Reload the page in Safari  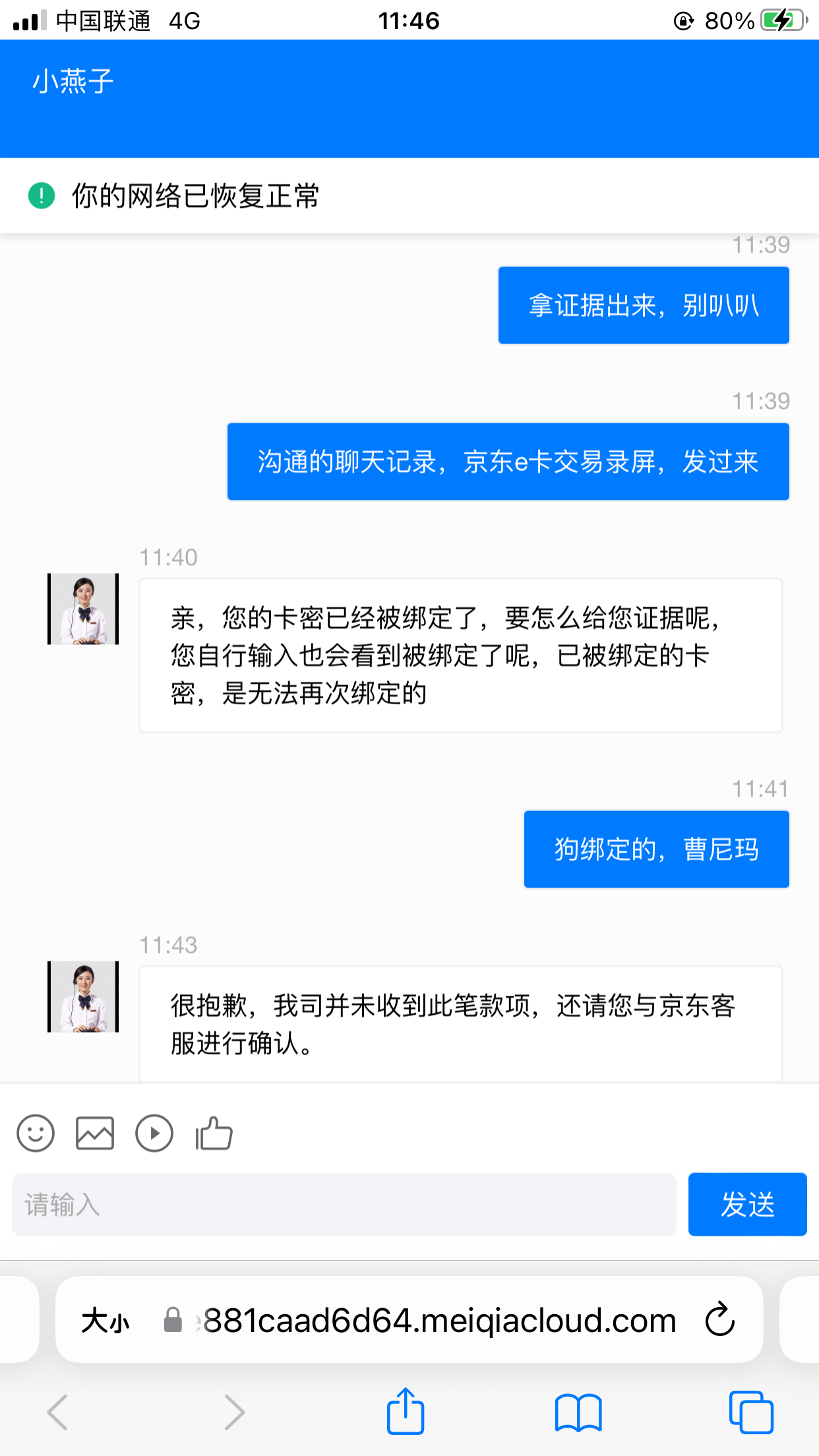pos(719,1319)
